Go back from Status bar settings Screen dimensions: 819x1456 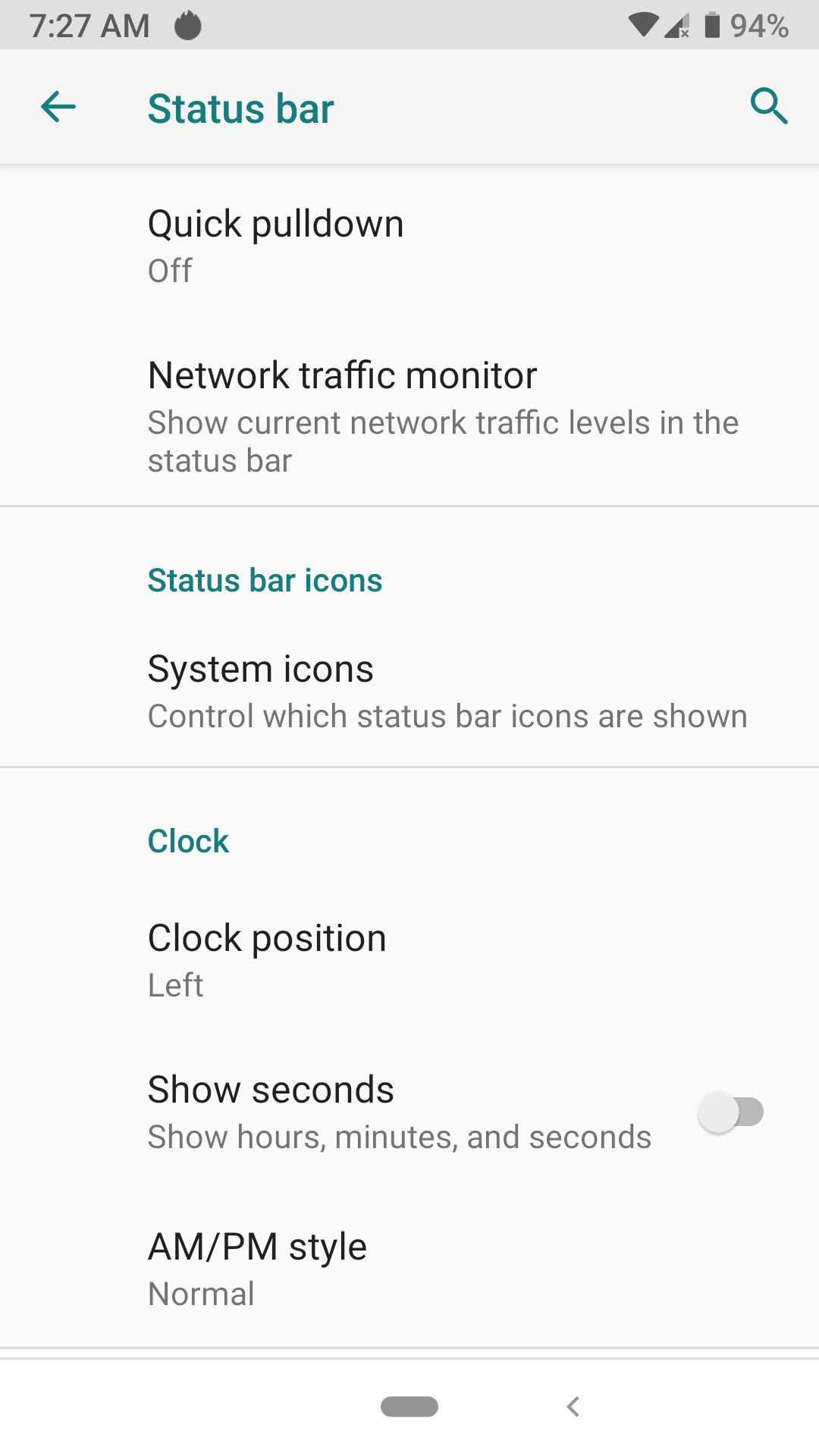tap(58, 107)
